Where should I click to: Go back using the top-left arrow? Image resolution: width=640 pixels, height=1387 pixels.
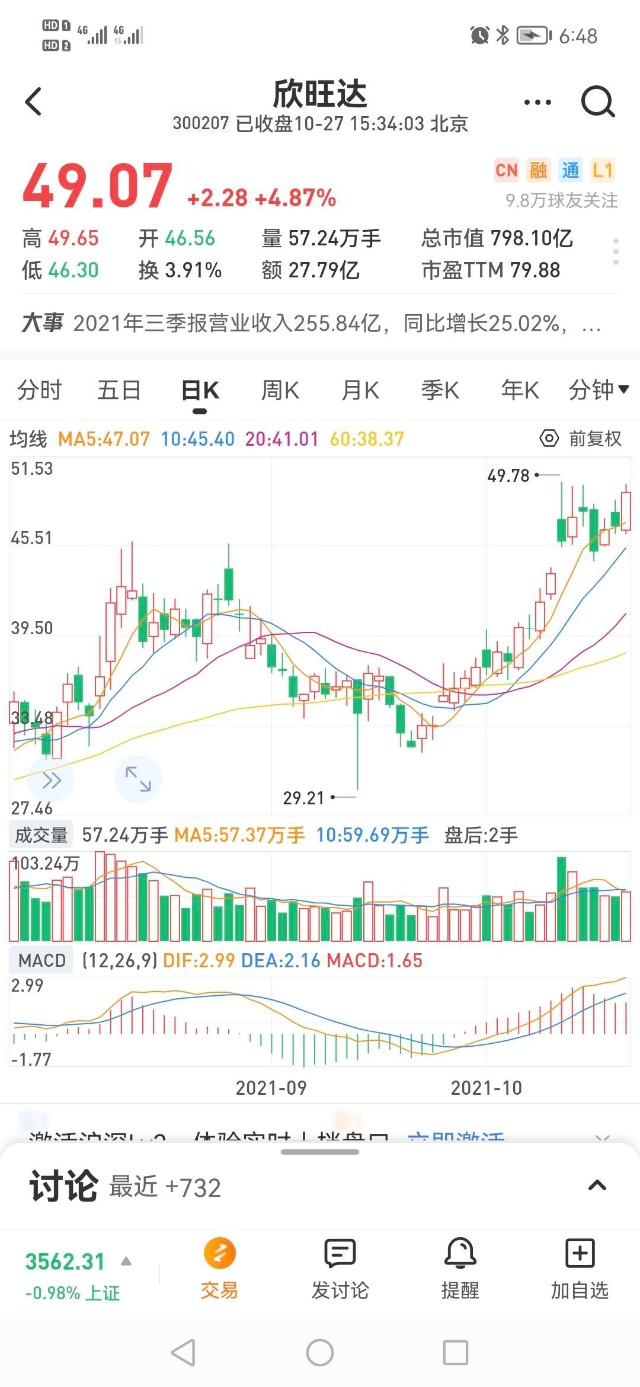coord(34,102)
